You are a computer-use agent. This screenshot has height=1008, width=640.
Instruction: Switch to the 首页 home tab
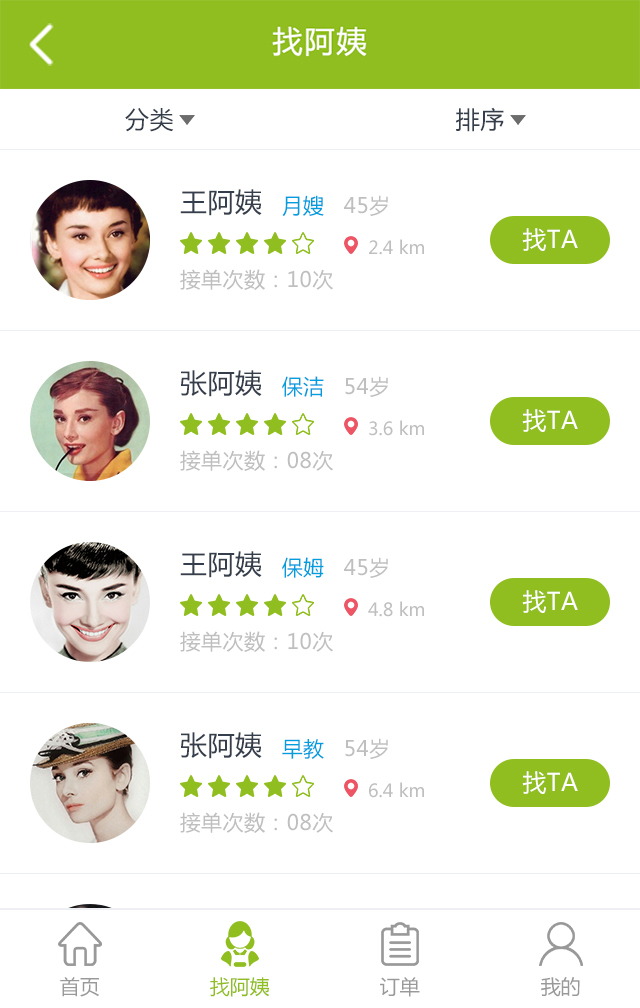pos(80,958)
